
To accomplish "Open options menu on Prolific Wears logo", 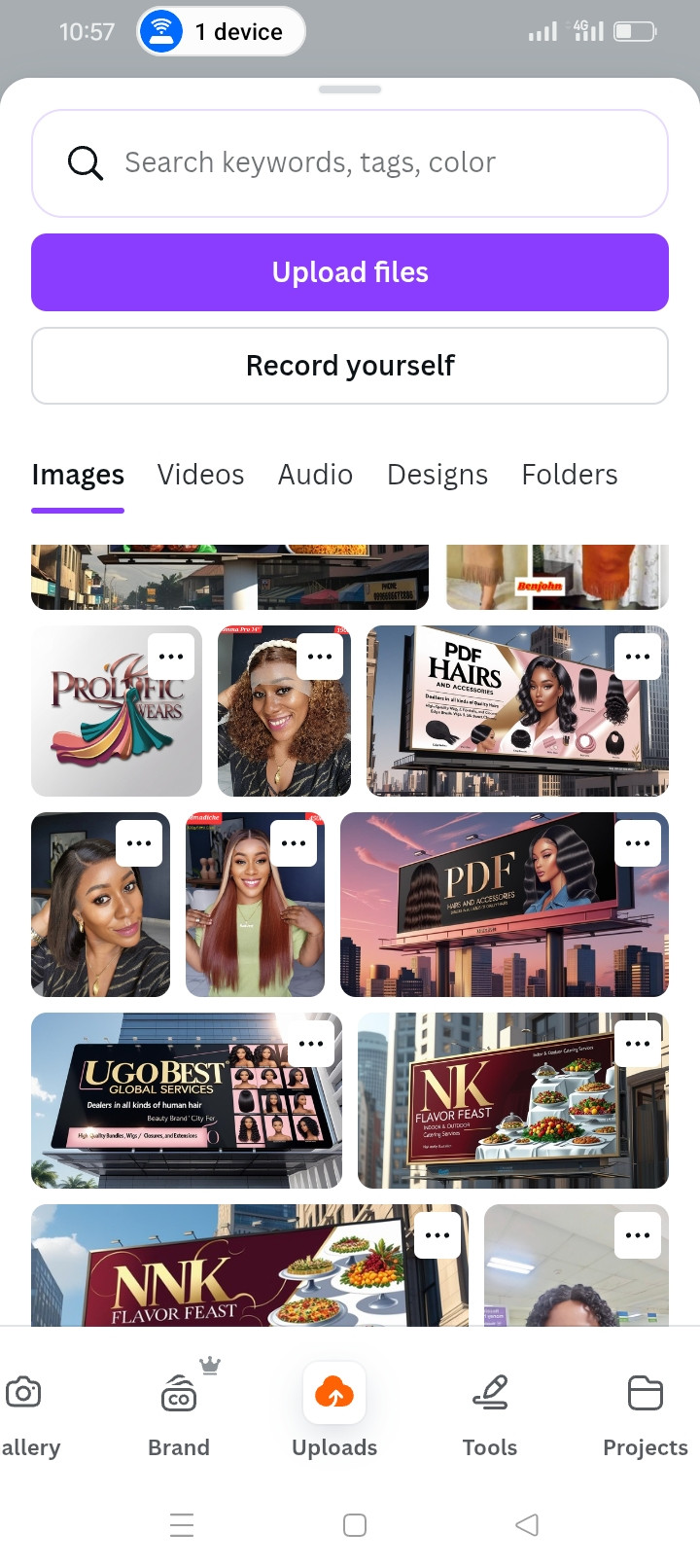I will [170, 656].
